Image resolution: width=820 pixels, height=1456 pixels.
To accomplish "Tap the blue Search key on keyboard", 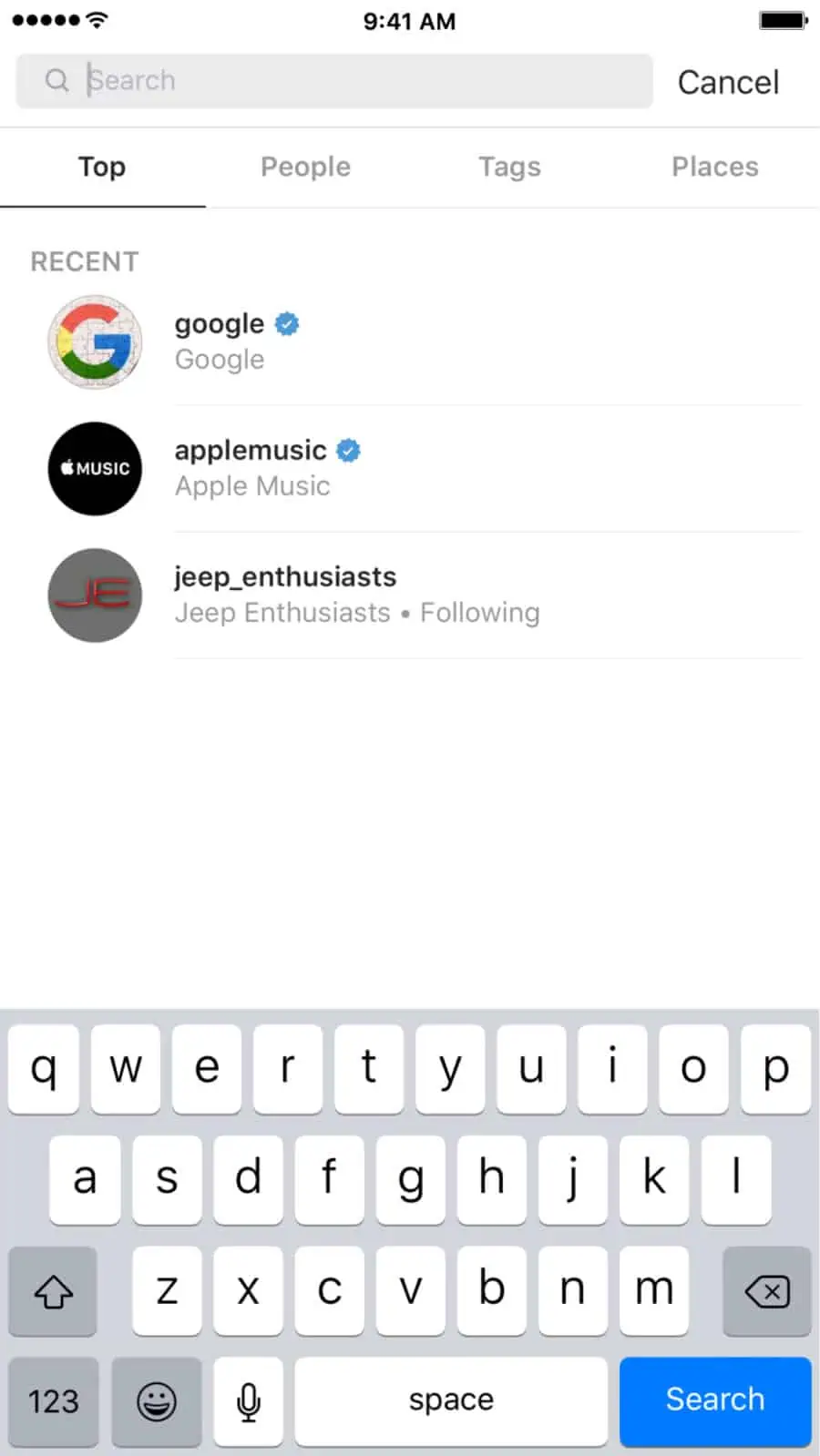I will pyautogui.click(x=715, y=1400).
